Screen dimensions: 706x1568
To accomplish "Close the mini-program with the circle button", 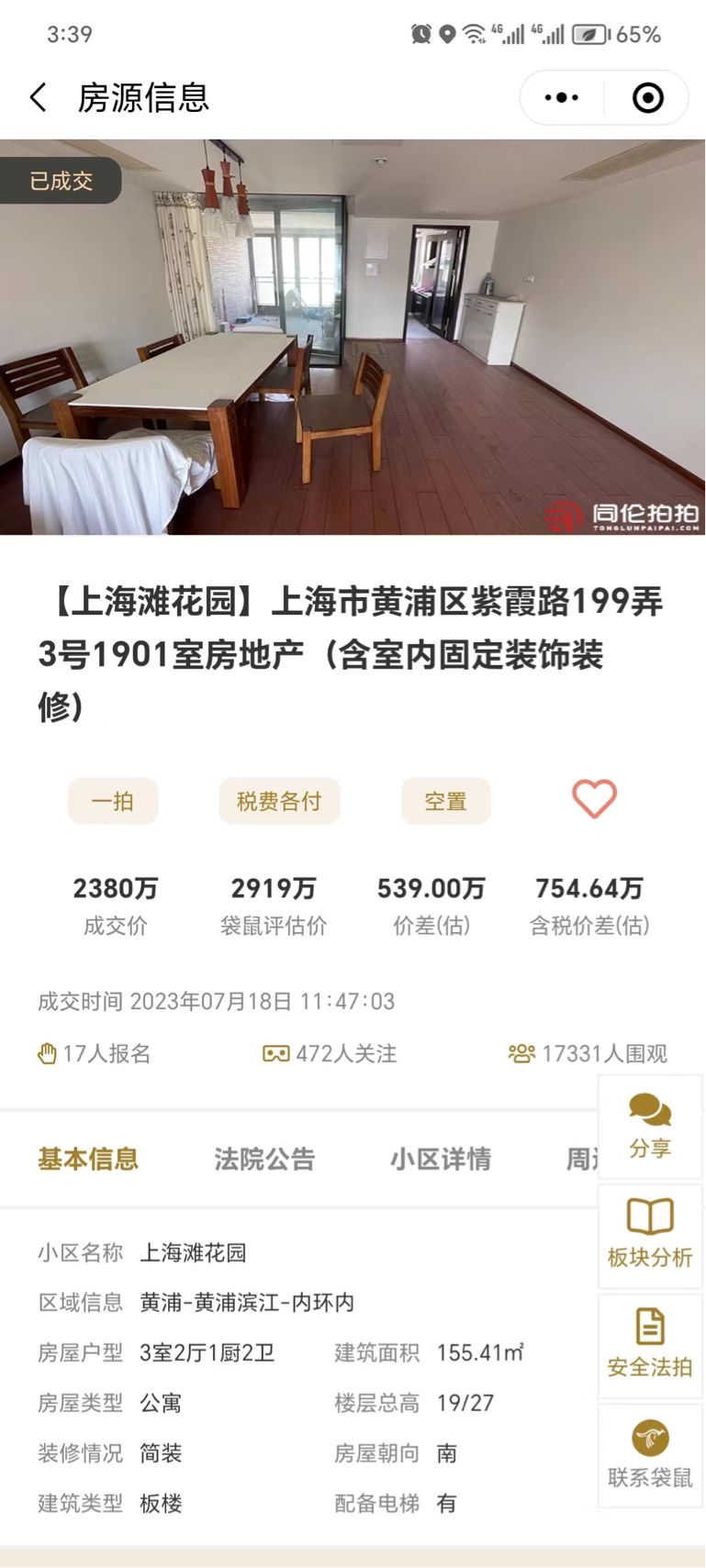I will (x=648, y=98).
